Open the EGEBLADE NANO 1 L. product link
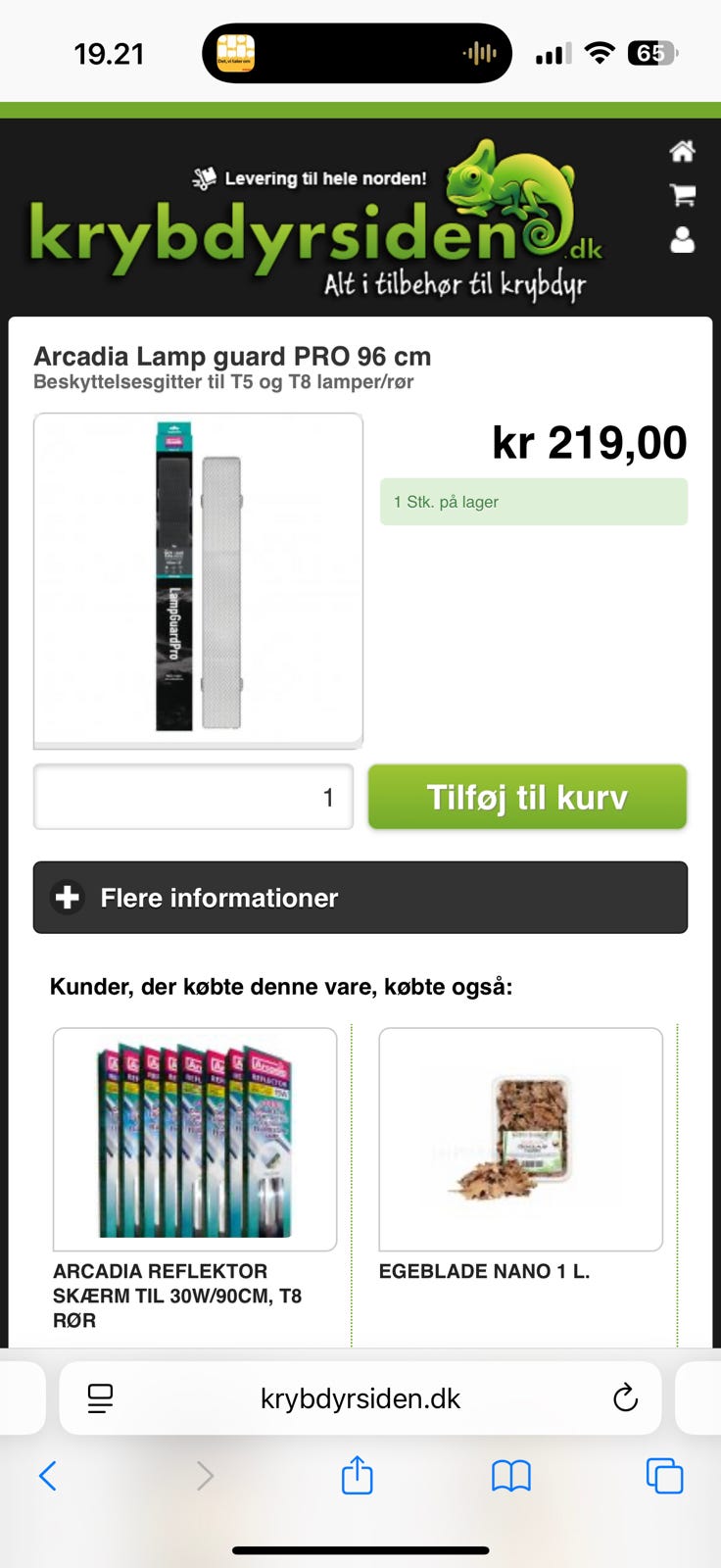The image size is (721, 1568). coord(485,1271)
